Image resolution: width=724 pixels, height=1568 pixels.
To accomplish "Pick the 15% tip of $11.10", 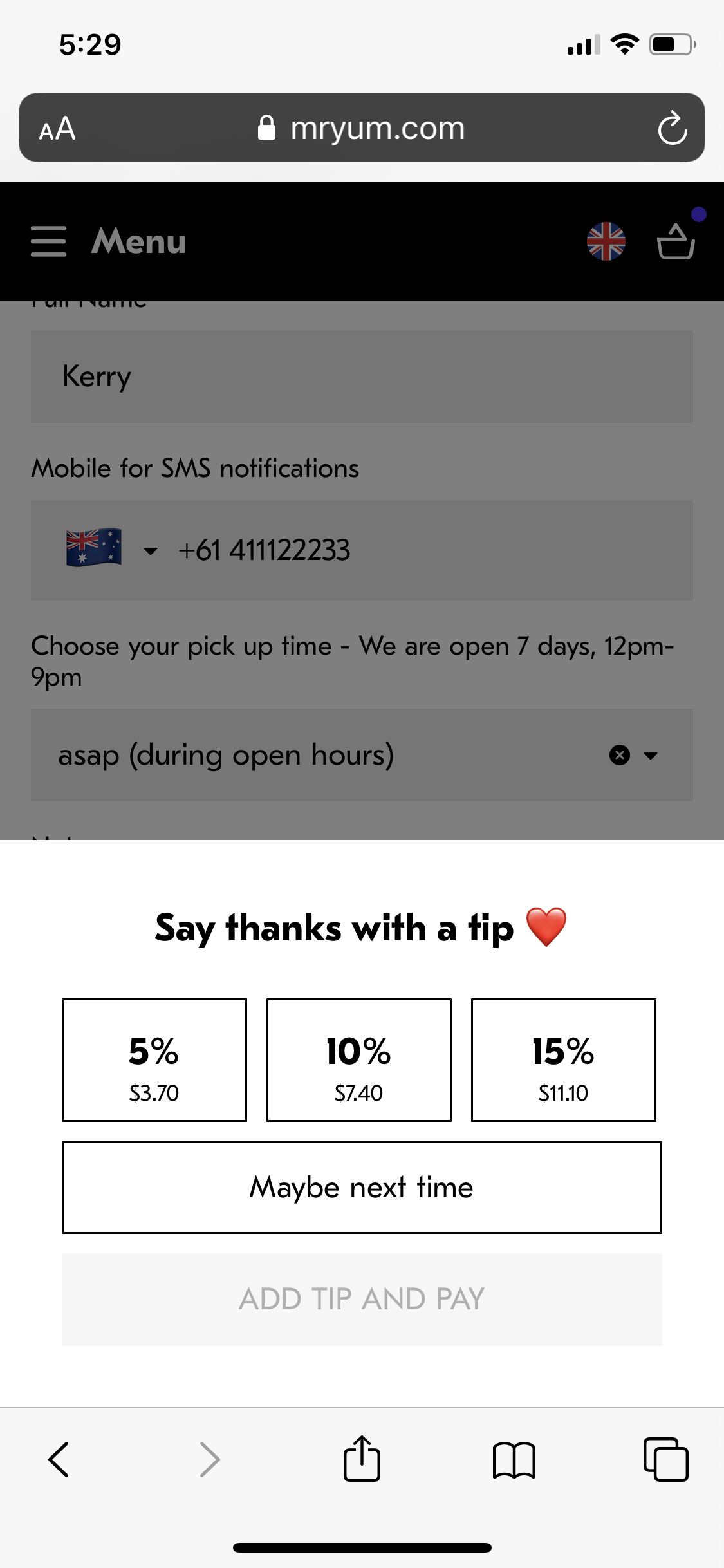I will click(x=564, y=1059).
